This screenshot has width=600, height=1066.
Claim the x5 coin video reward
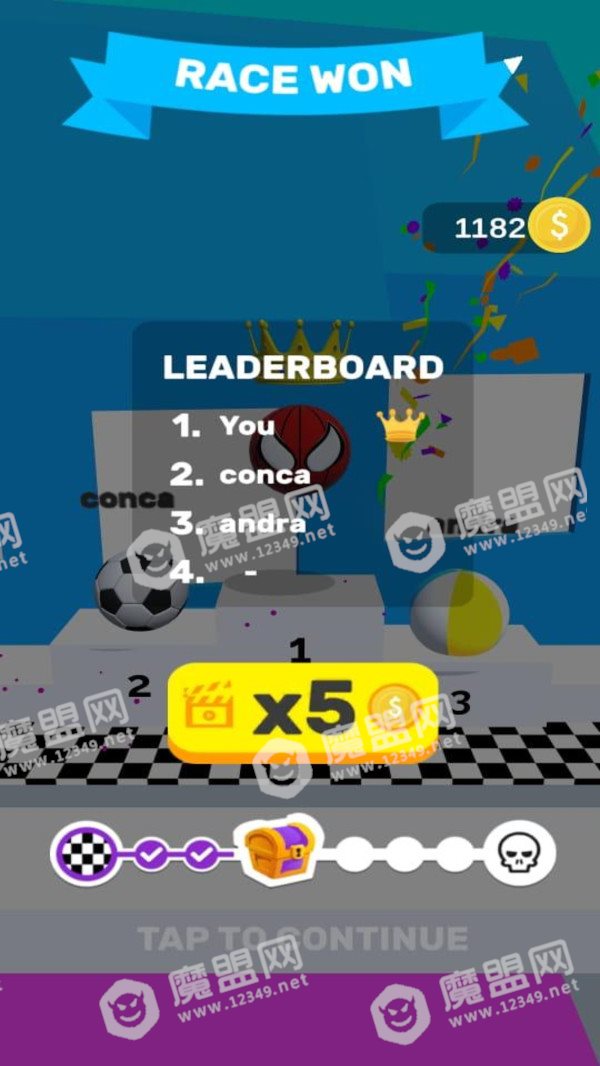303,712
